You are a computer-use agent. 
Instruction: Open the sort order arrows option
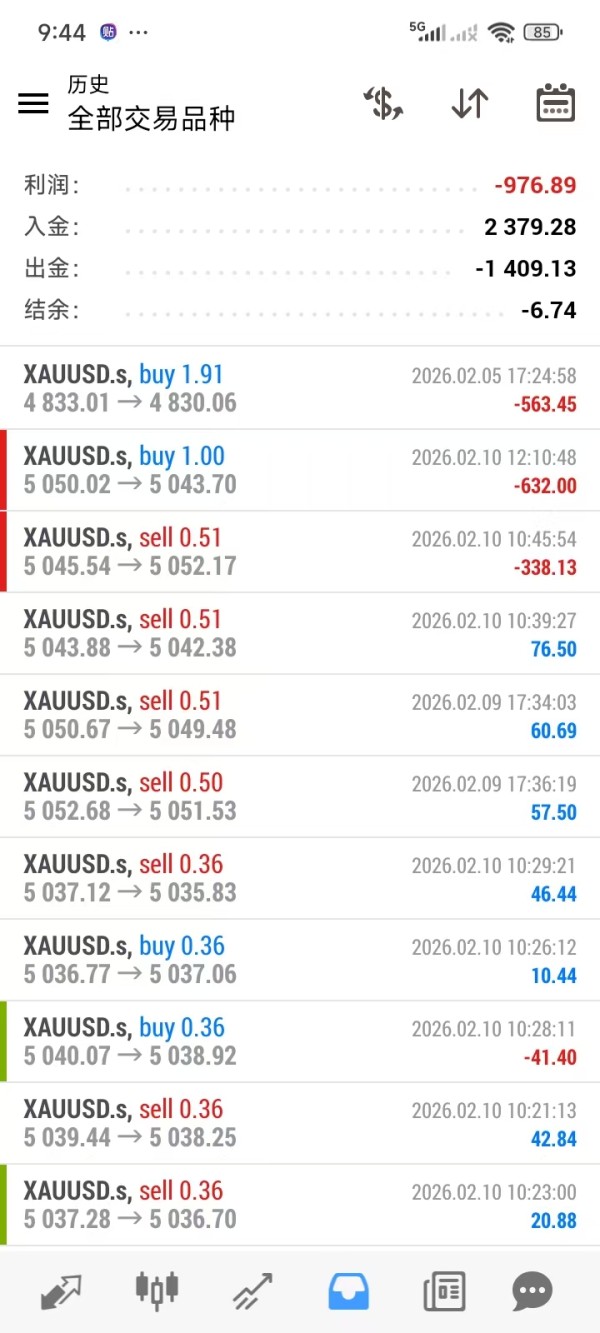click(469, 103)
